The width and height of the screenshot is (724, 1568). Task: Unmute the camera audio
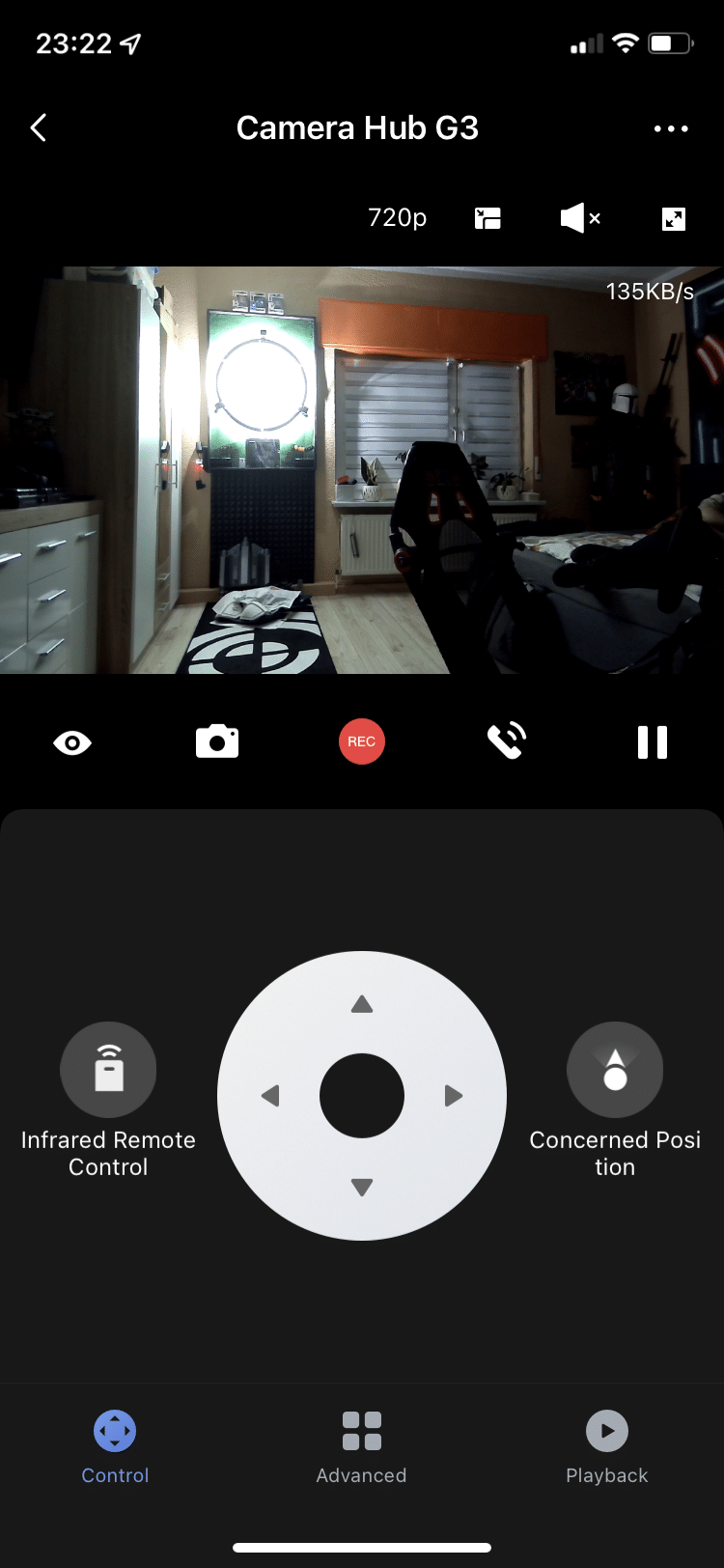pyautogui.click(x=579, y=218)
